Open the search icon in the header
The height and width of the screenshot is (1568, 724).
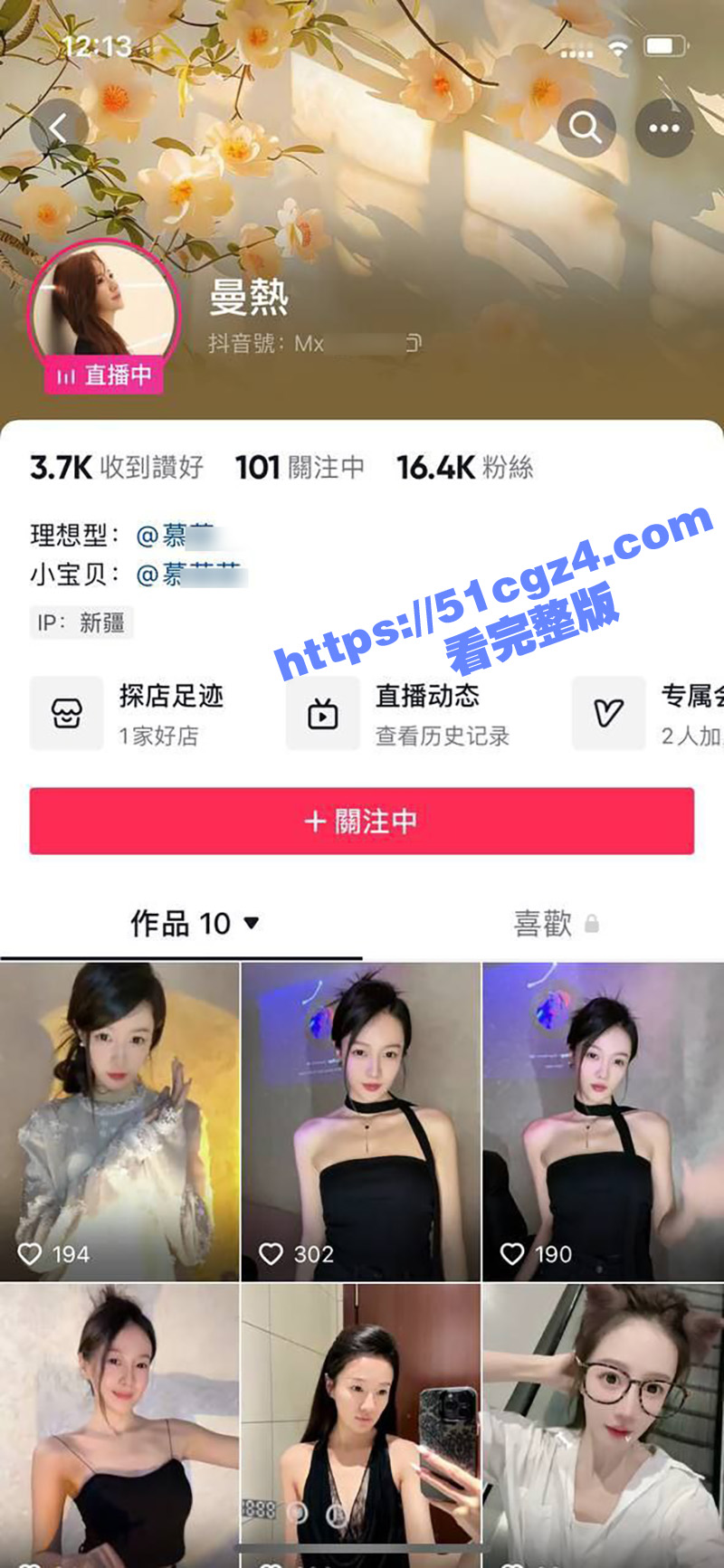[x=586, y=128]
